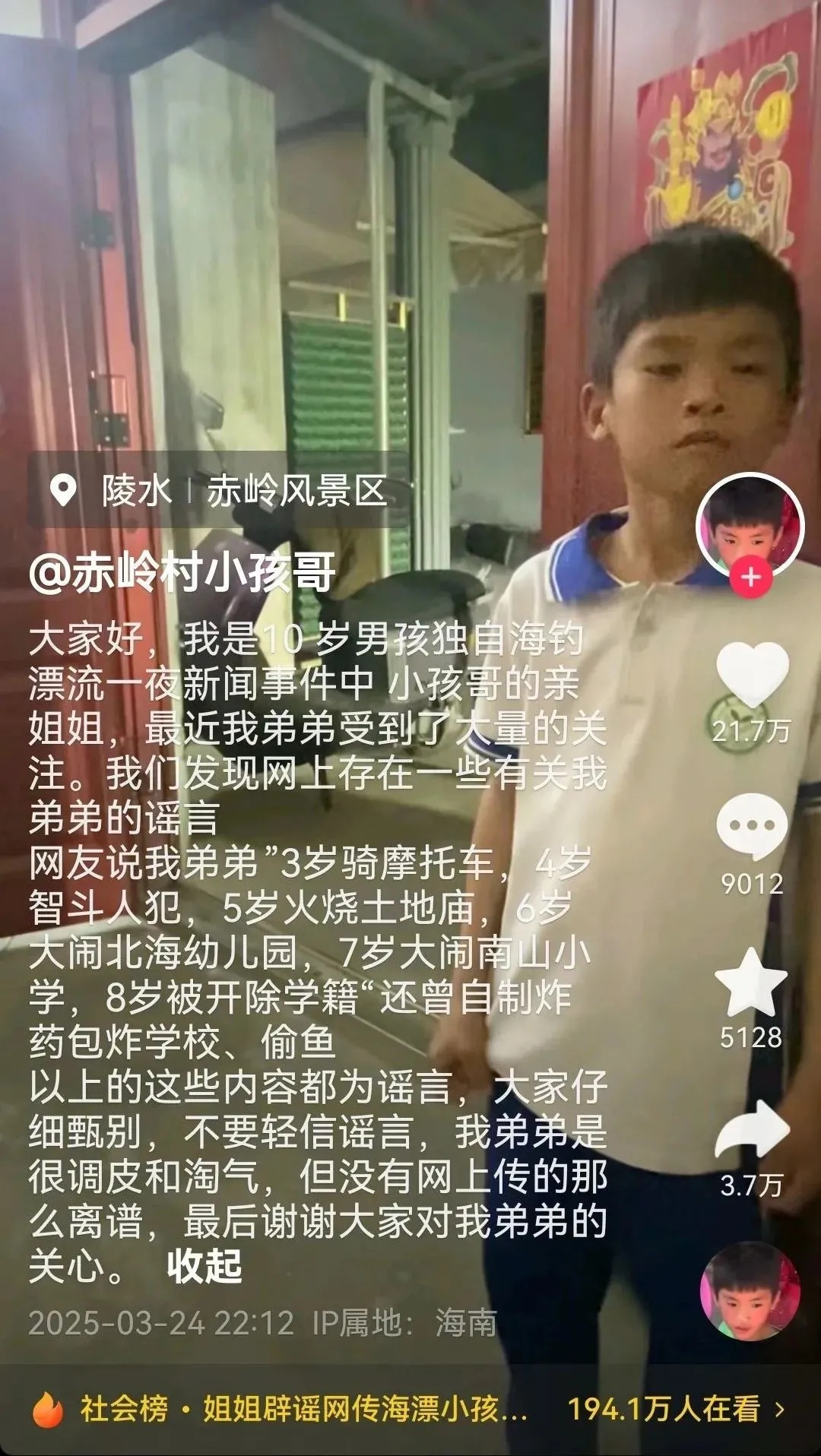Add this video to favorites with the star
The height and width of the screenshot is (1456, 821).
(751, 983)
